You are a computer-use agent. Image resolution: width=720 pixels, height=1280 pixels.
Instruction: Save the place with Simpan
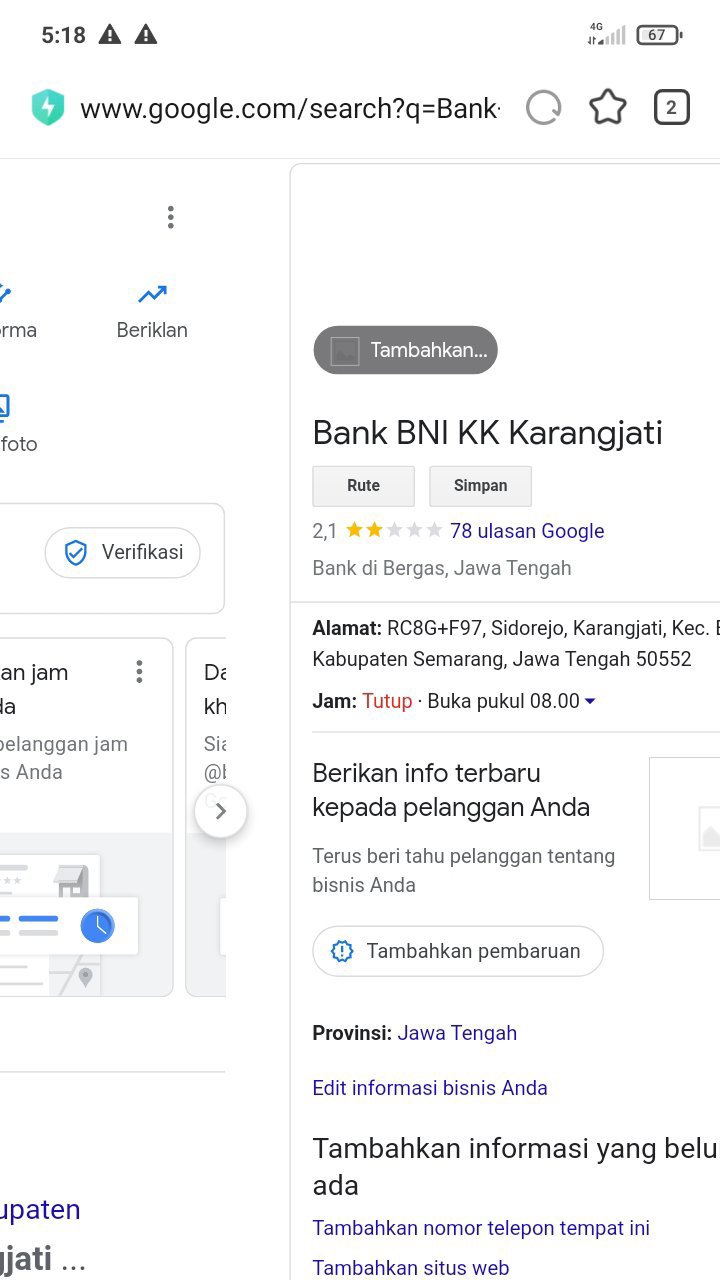click(480, 486)
